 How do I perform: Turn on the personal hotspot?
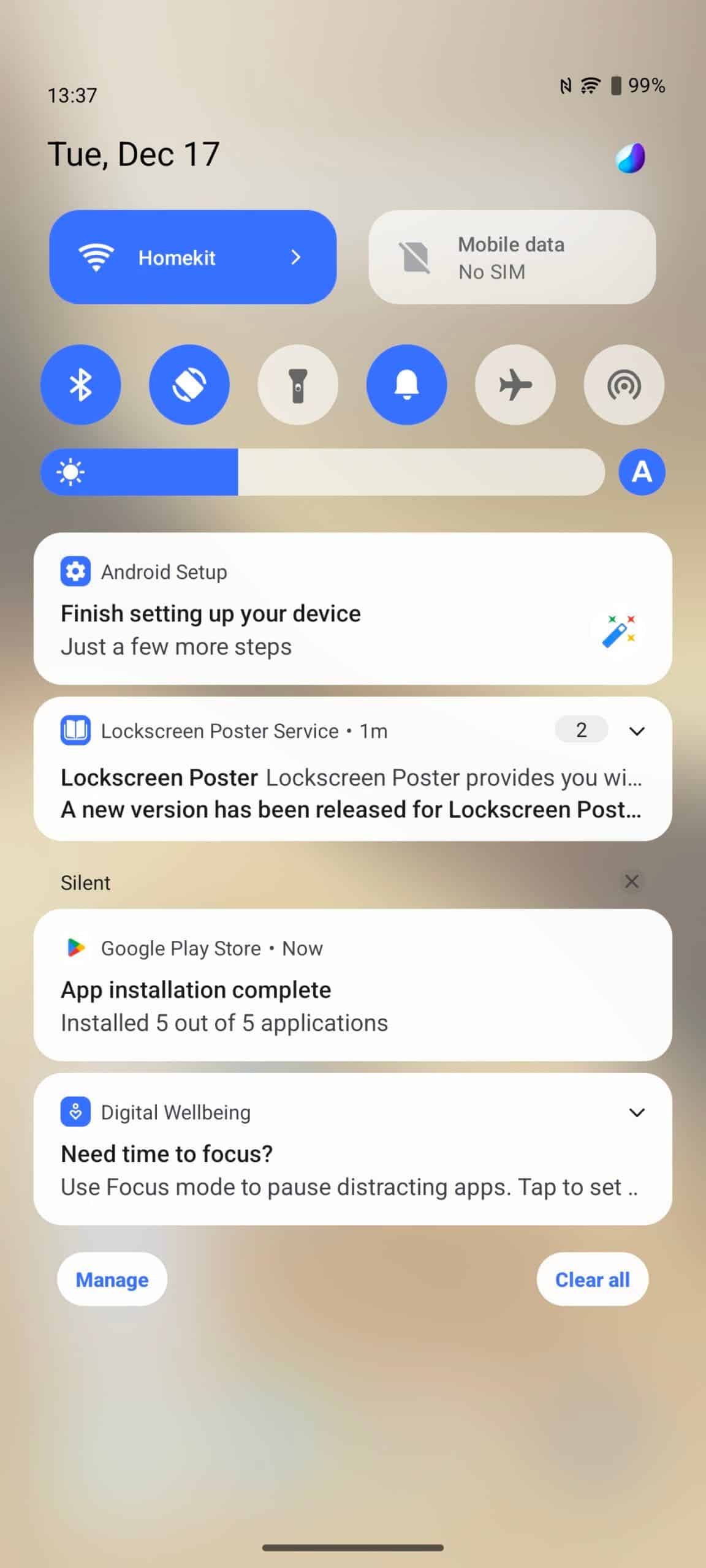click(x=624, y=385)
